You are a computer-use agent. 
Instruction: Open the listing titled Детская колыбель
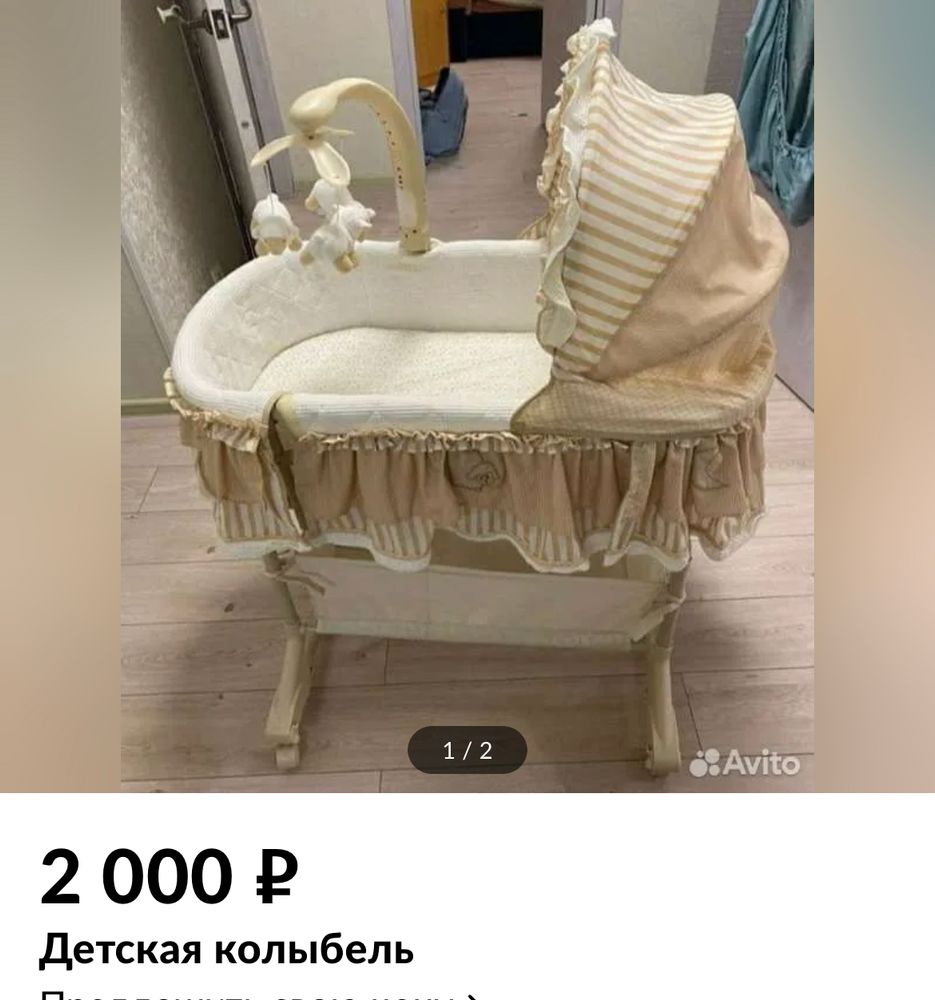point(225,950)
